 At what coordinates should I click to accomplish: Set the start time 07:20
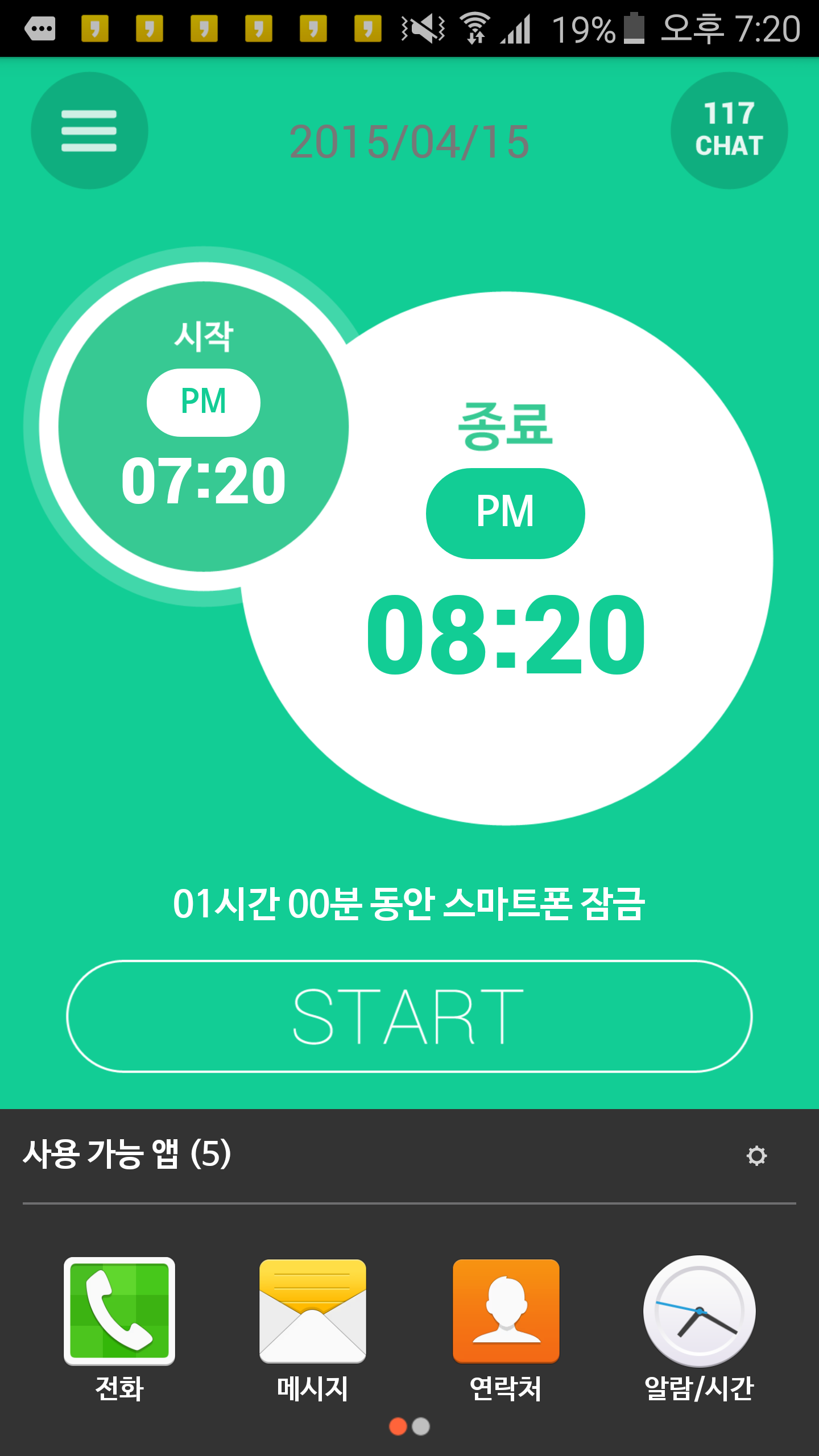pyautogui.click(x=204, y=481)
